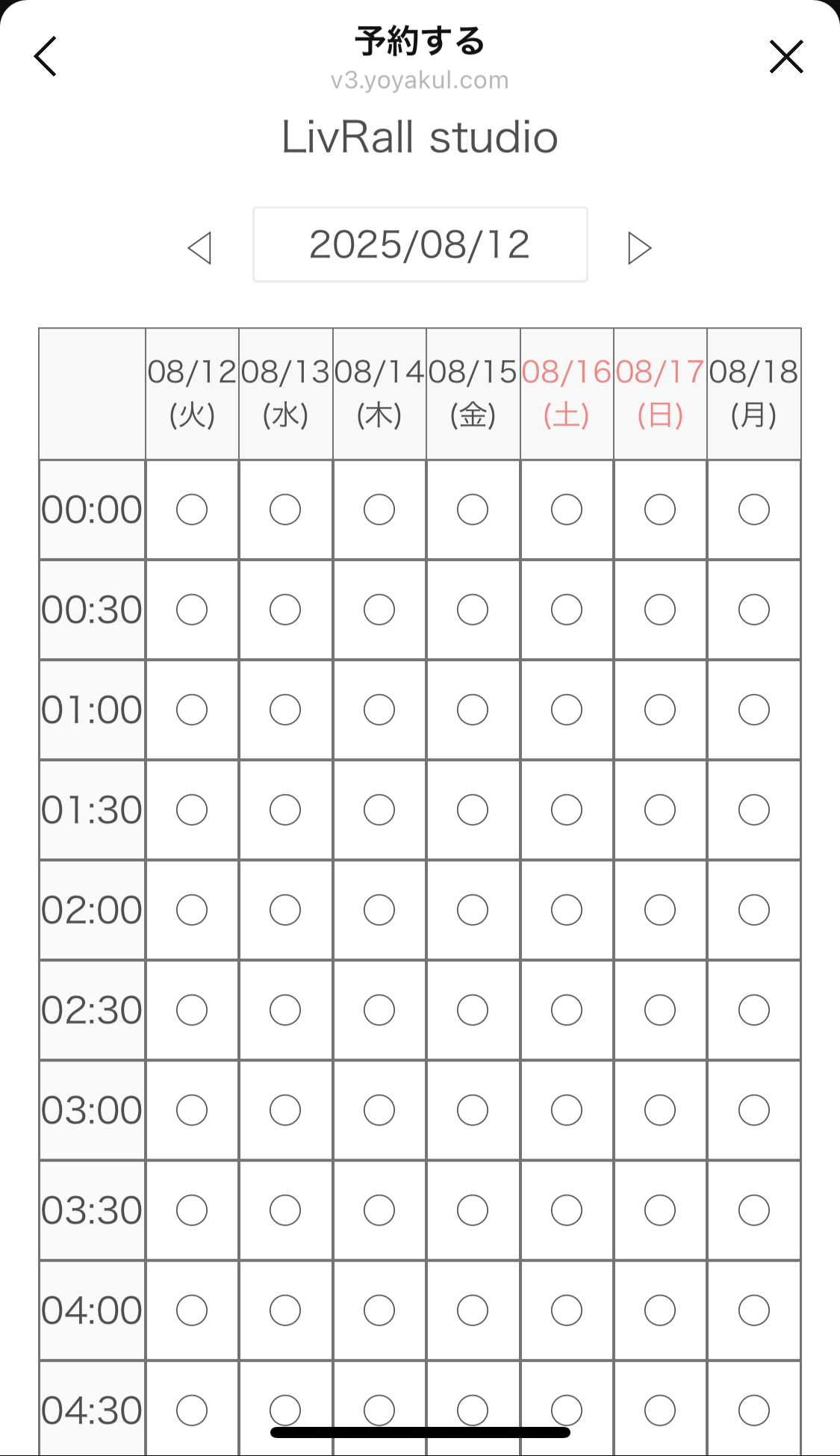Select the 04:30 slot on 08/17

pyautogui.click(x=660, y=1410)
